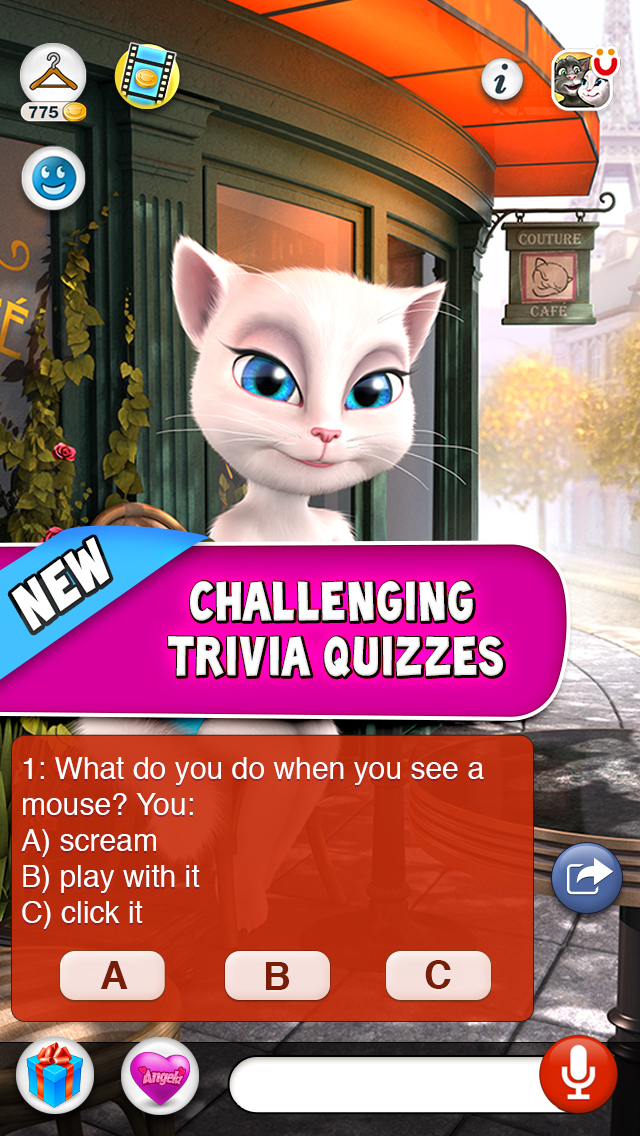Answer the quiz with option A
This screenshot has height=1136, width=640.
click(x=112, y=975)
